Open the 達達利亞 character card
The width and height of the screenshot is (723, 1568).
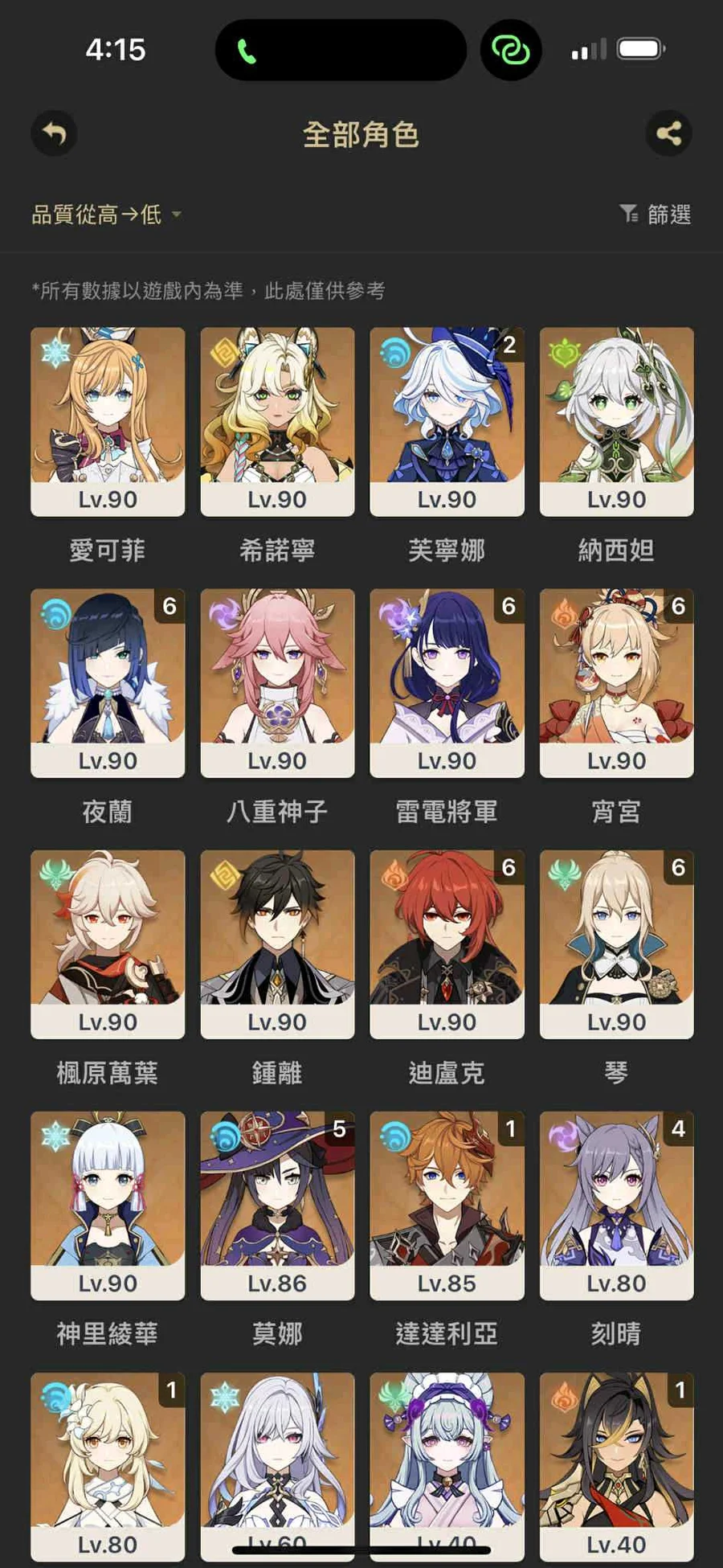point(447,1205)
